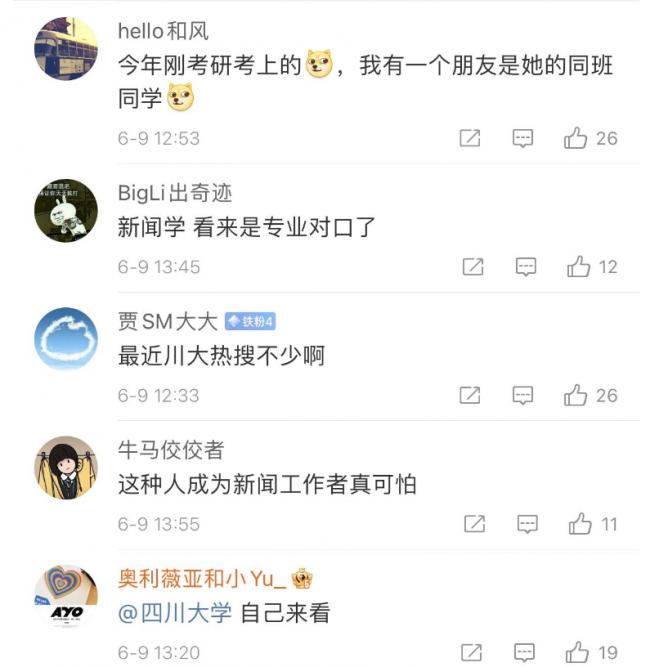This screenshot has width=650, height=667.
Task: Open 牛马佼佼者's avatar
Action: click(66, 468)
